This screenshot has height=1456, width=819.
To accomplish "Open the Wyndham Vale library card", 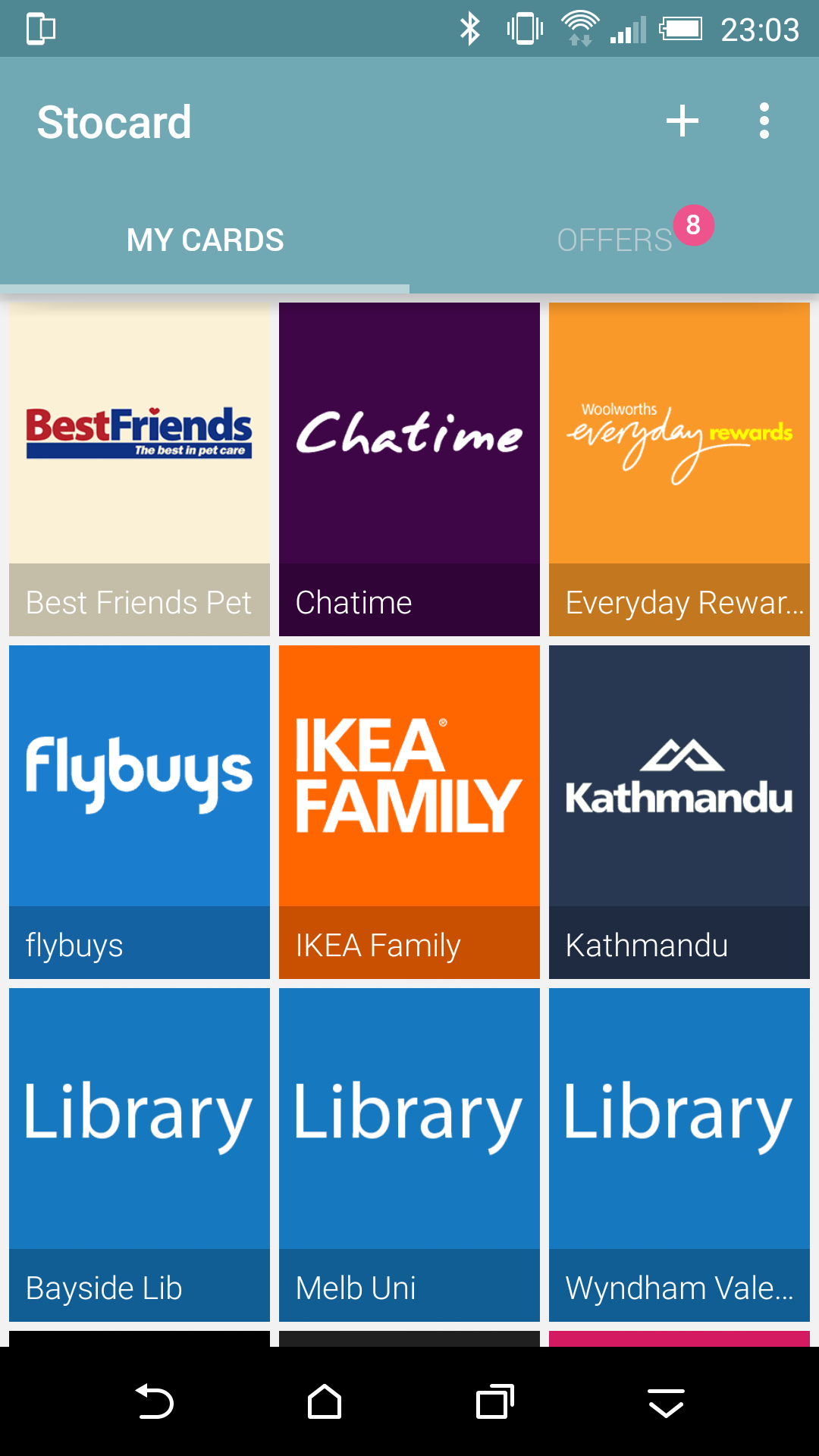I will click(679, 1154).
